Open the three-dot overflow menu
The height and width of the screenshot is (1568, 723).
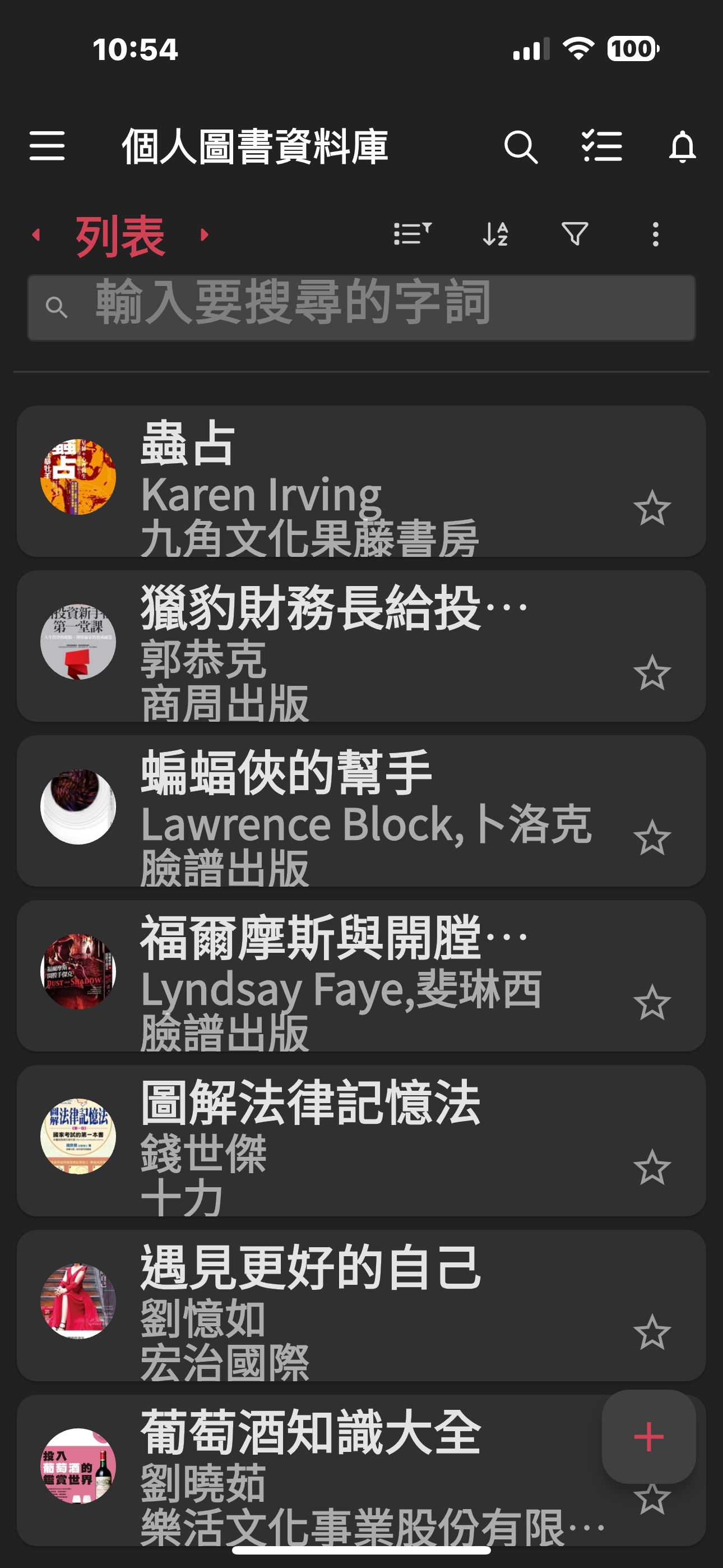tap(655, 234)
